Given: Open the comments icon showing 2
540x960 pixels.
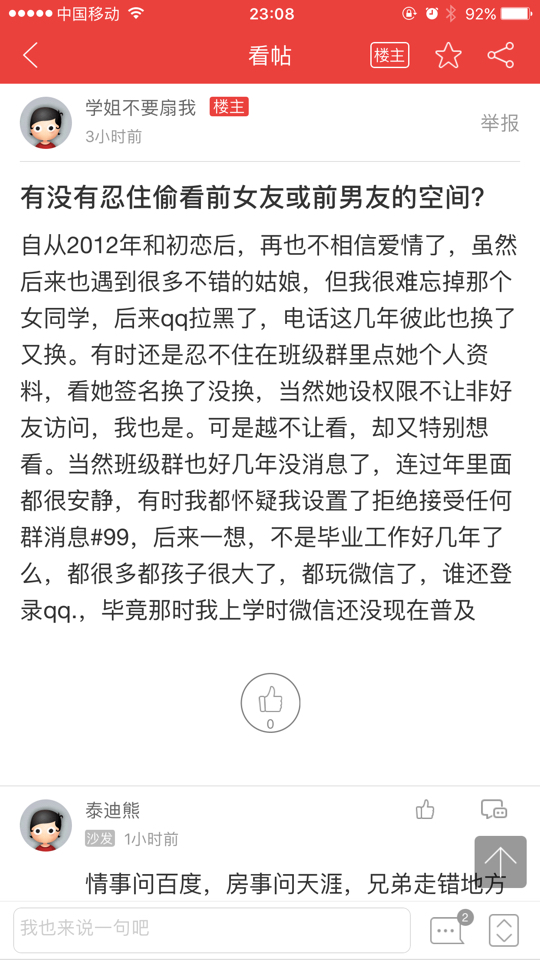Looking at the screenshot, I should [450, 929].
